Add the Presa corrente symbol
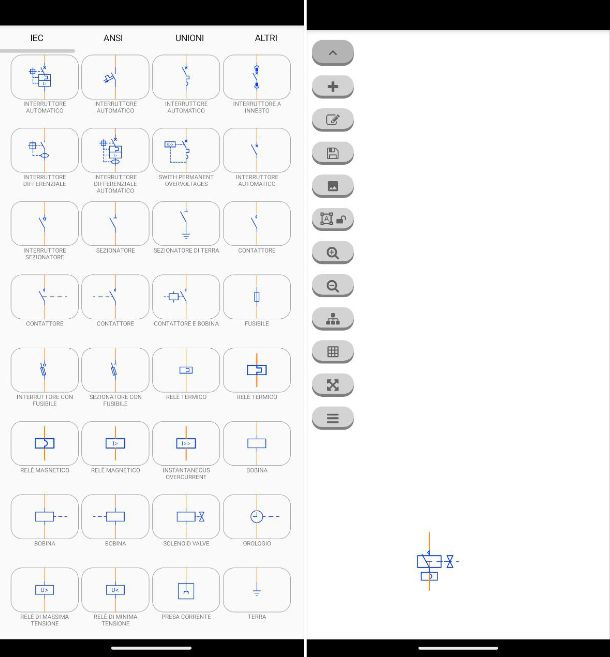 pos(186,590)
